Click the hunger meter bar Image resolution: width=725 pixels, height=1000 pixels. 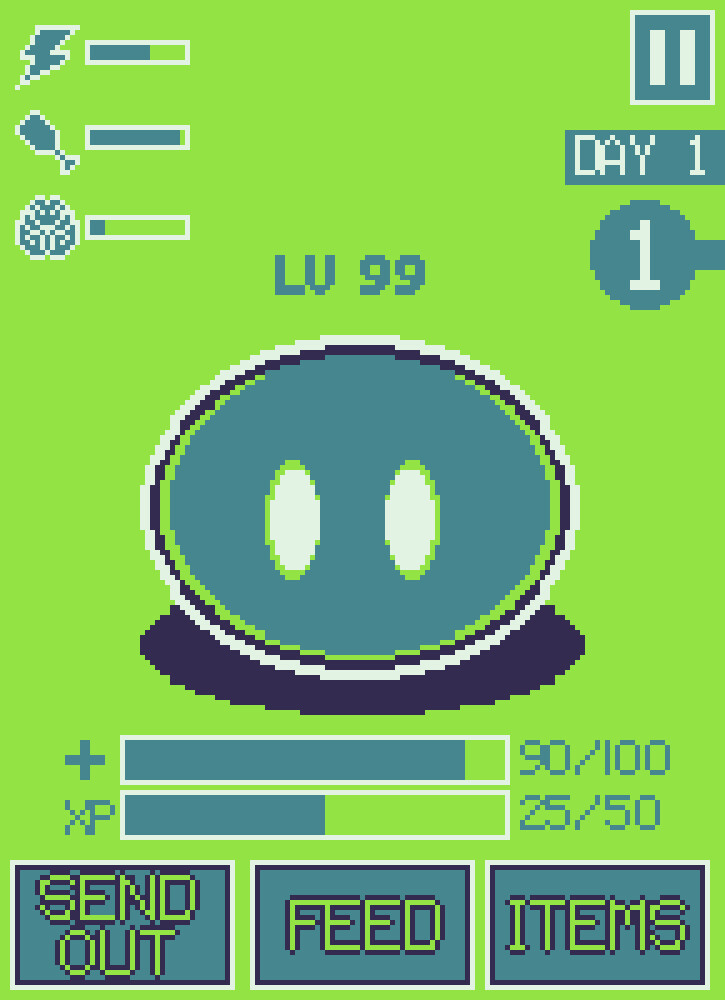click(x=140, y=137)
